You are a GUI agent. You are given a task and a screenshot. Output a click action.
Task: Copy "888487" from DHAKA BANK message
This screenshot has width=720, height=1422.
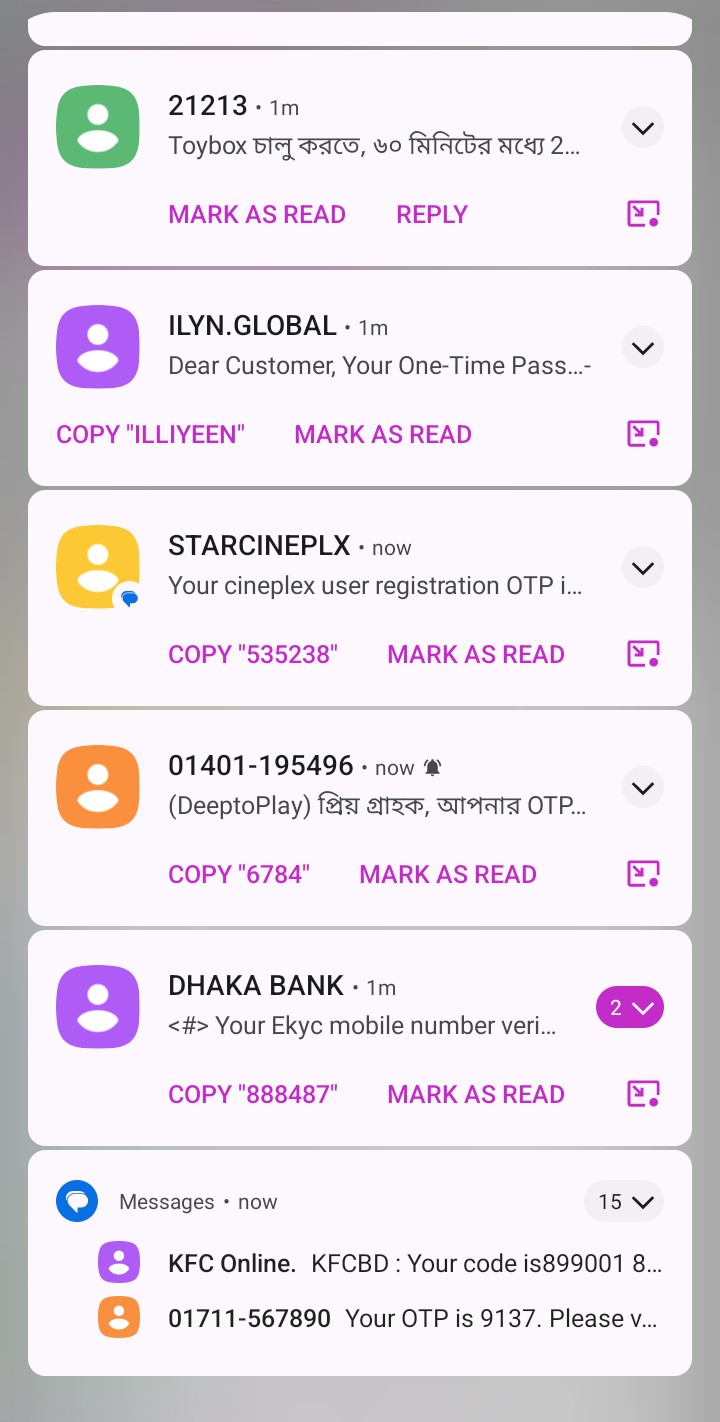click(x=253, y=1095)
